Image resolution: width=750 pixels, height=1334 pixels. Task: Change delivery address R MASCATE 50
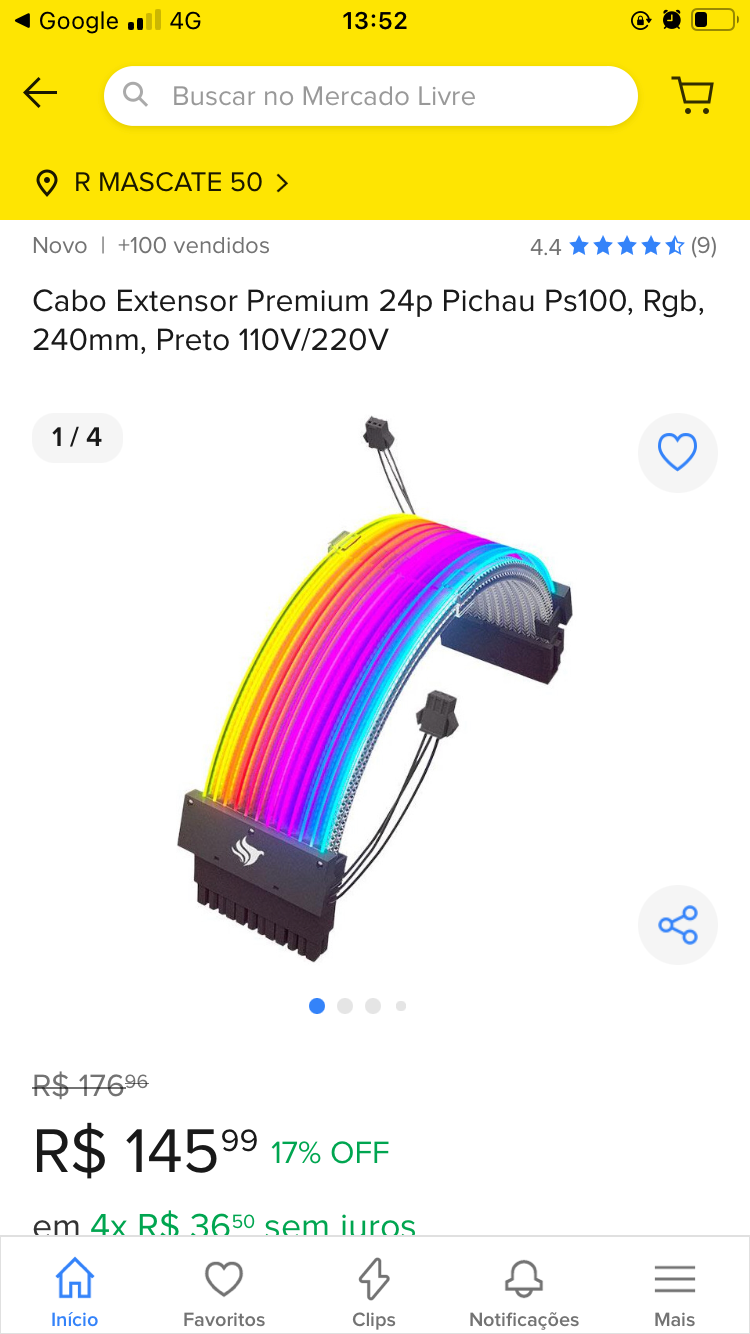(162, 182)
